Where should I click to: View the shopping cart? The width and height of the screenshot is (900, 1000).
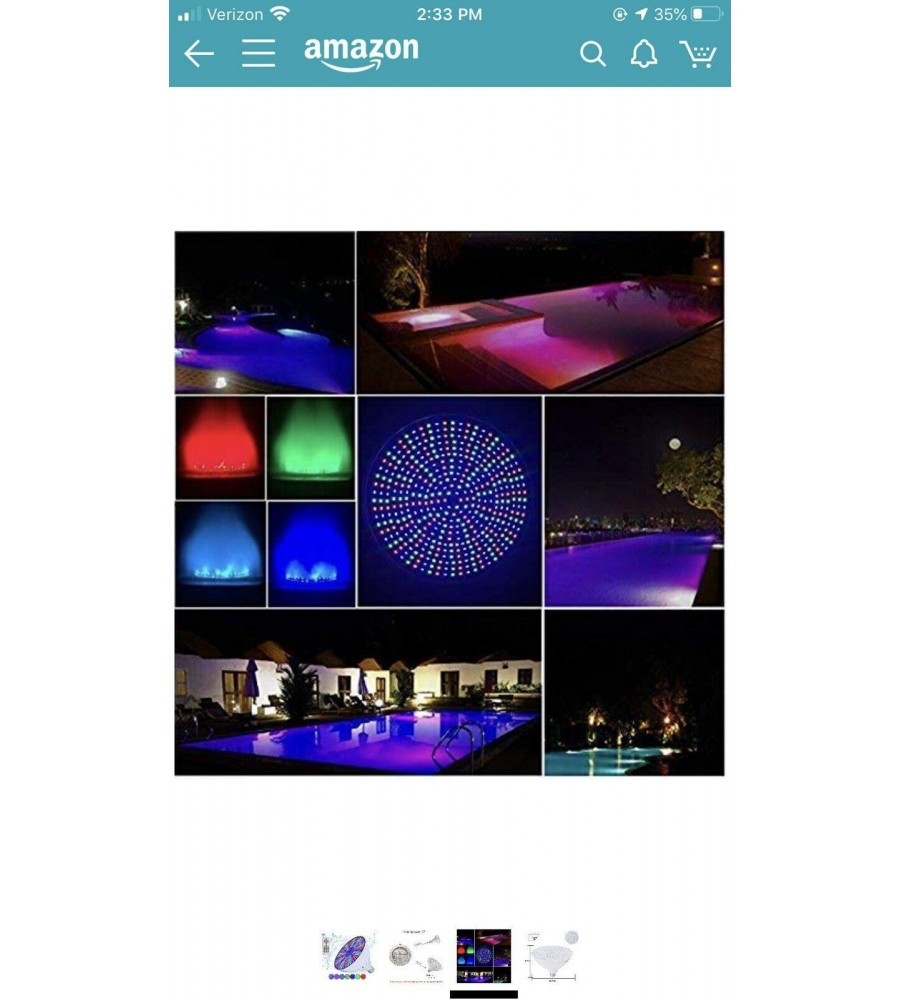tap(698, 54)
